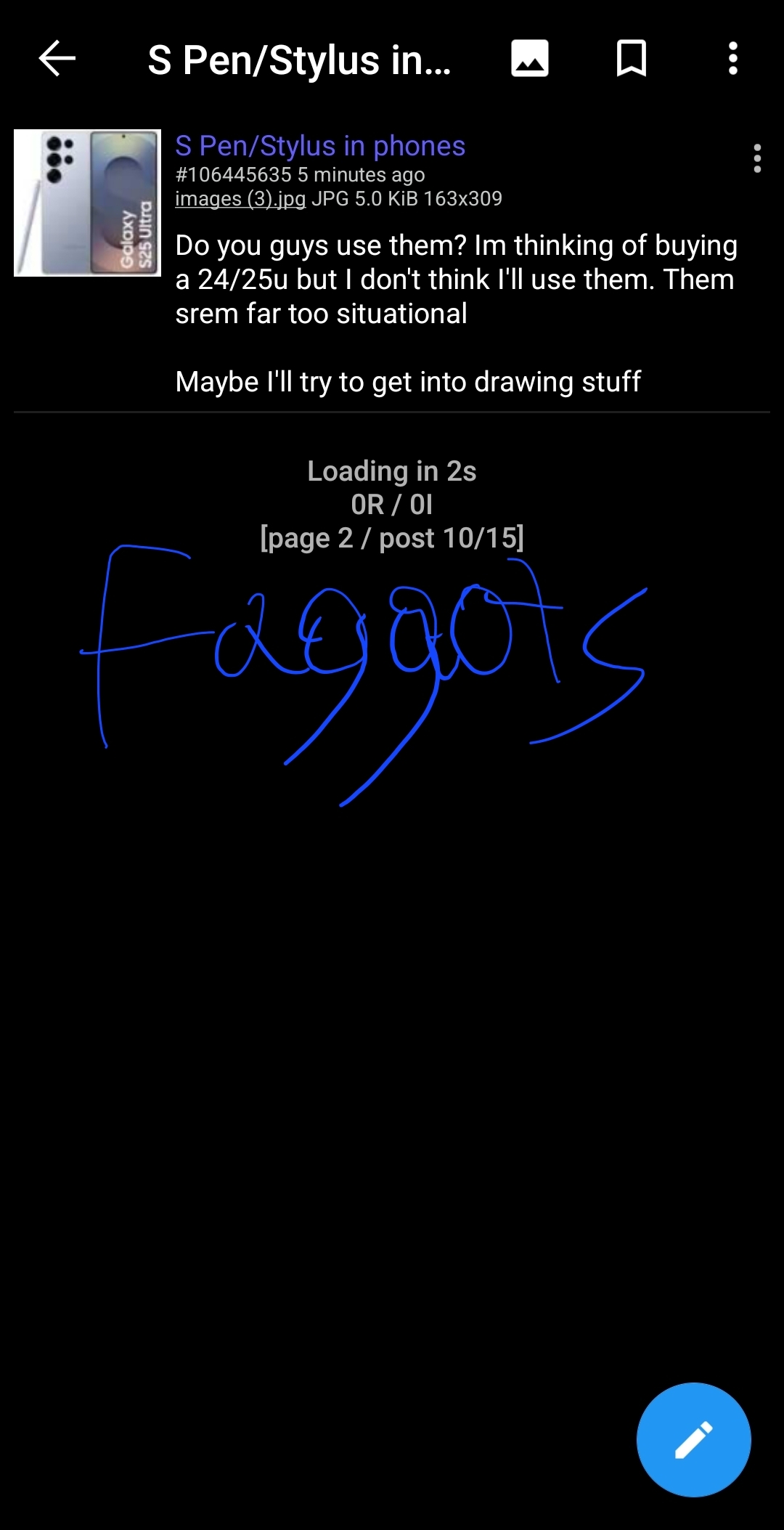Go back using the top-left arrow
The width and height of the screenshot is (784, 1530).
coord(57,59)
